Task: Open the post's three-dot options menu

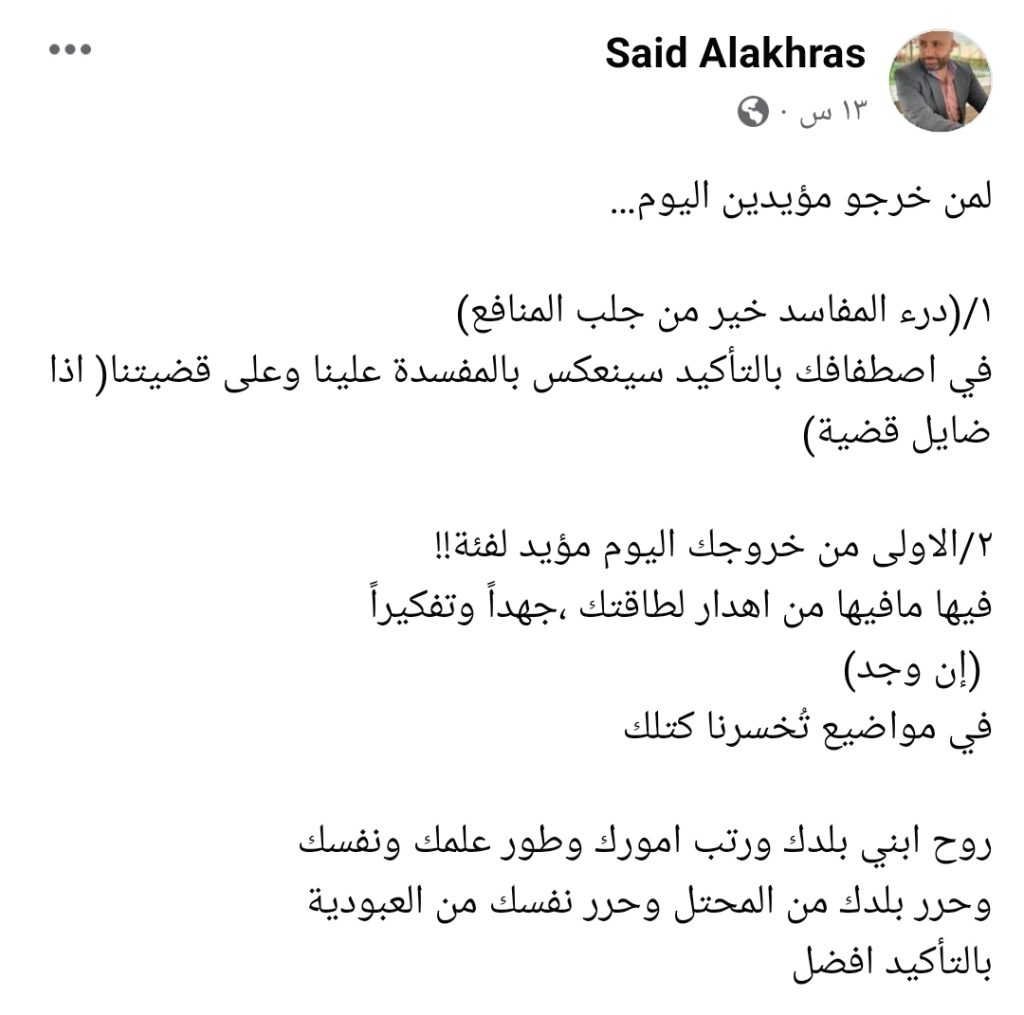Action: tap(70, 51)
